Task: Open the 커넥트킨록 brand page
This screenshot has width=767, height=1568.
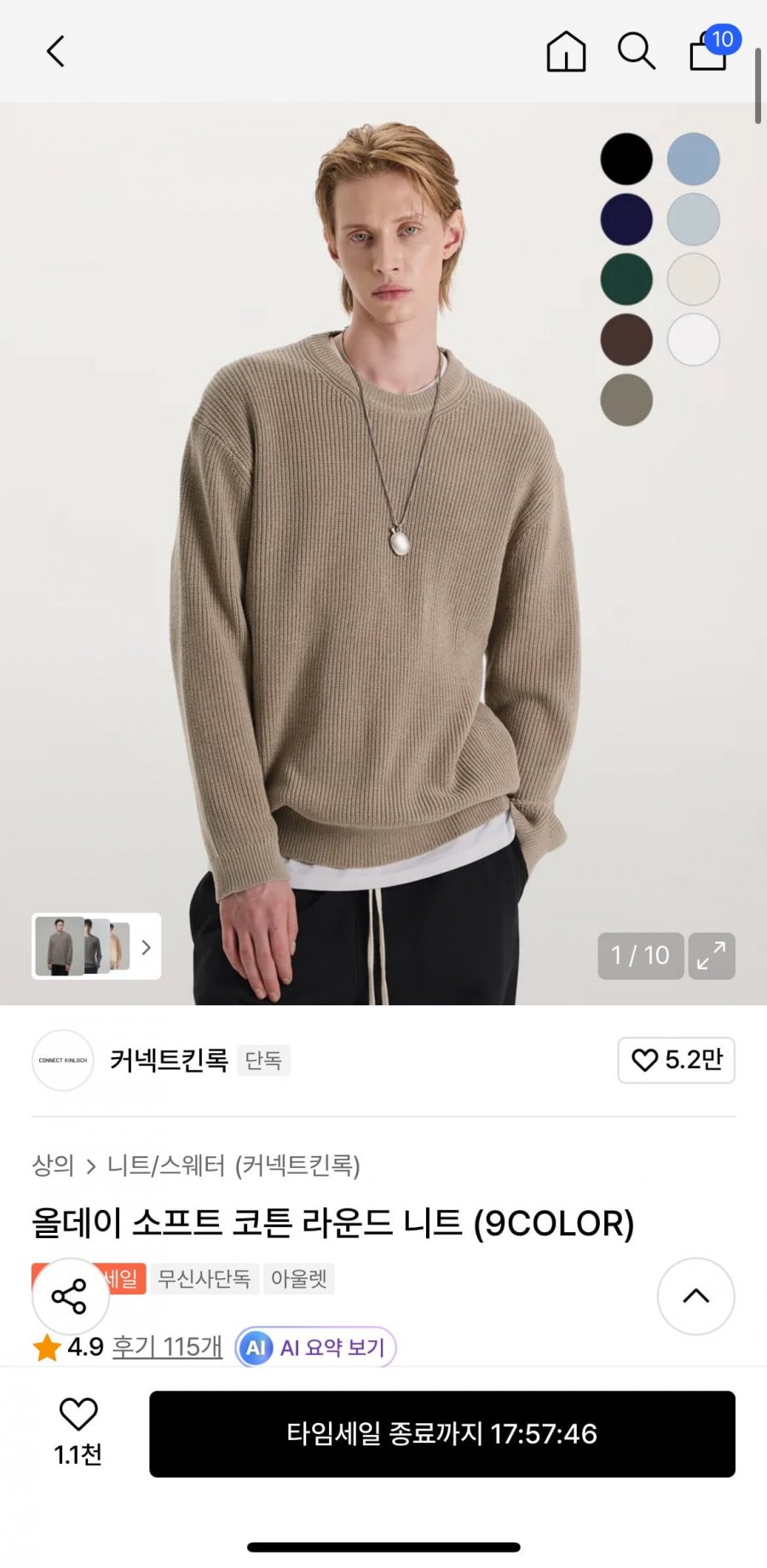Action: click(169, 1060)
